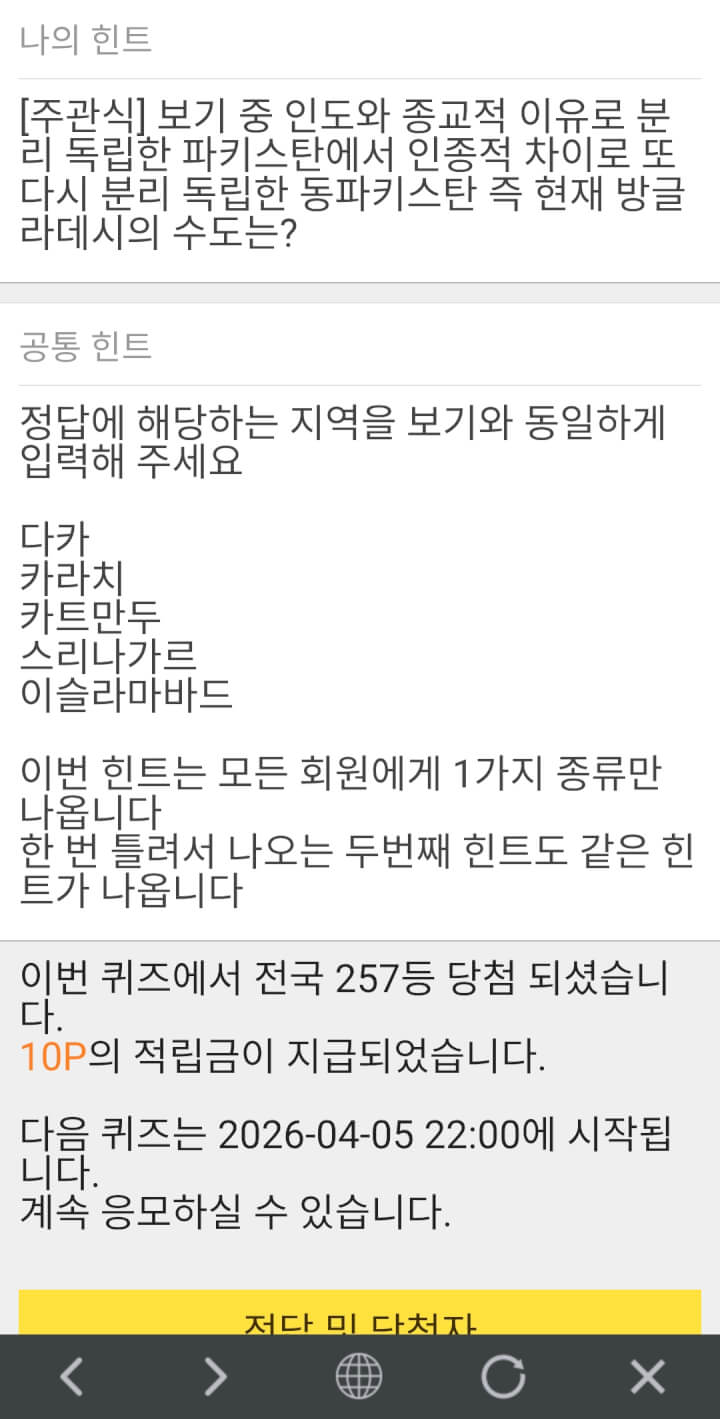Screen dimensions: 720x1419
Task: Go back to the previous page
Action: coord(71,1377)
